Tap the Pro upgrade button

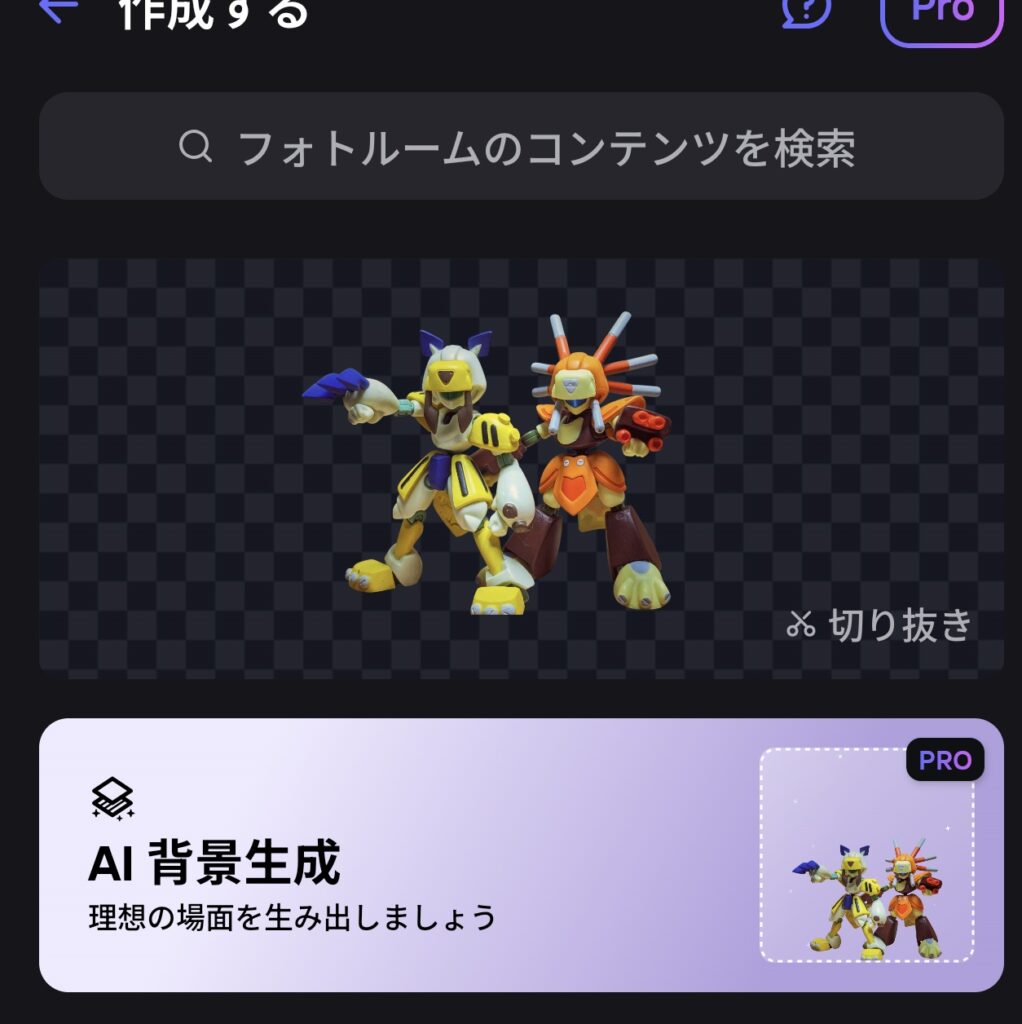click(x=941, y=14)
